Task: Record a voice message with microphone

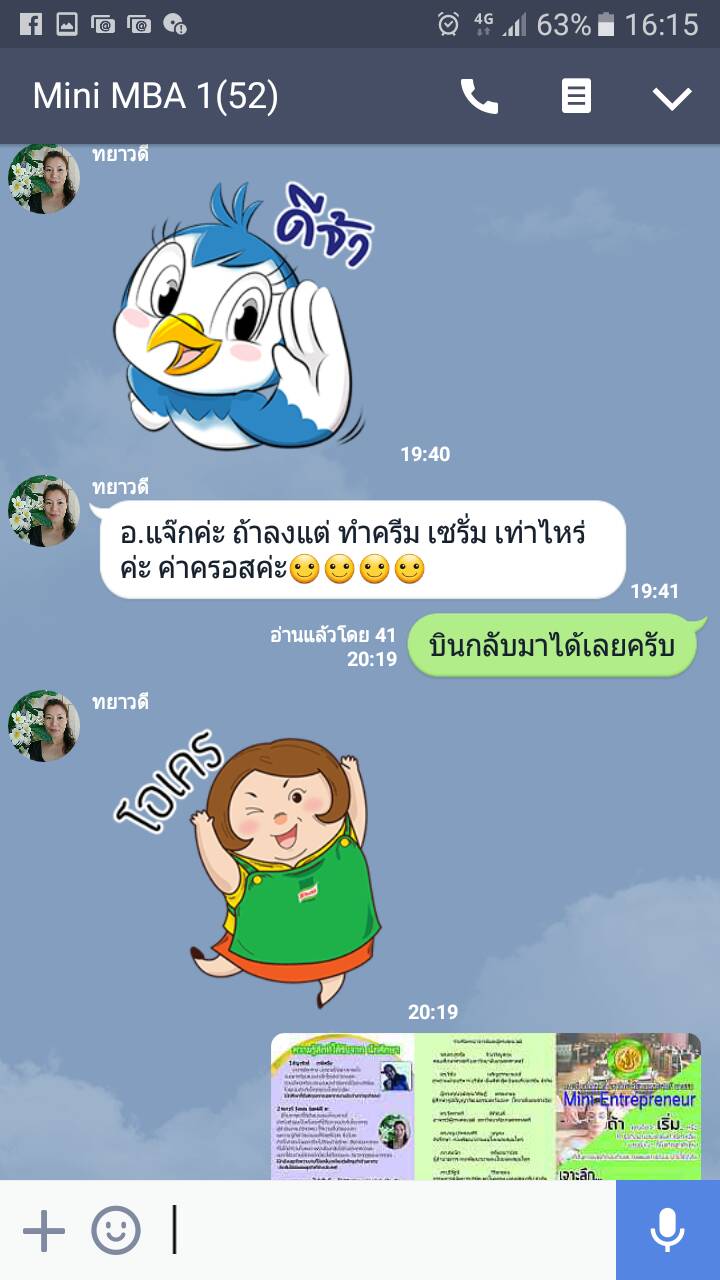Action: (668, 1230)
